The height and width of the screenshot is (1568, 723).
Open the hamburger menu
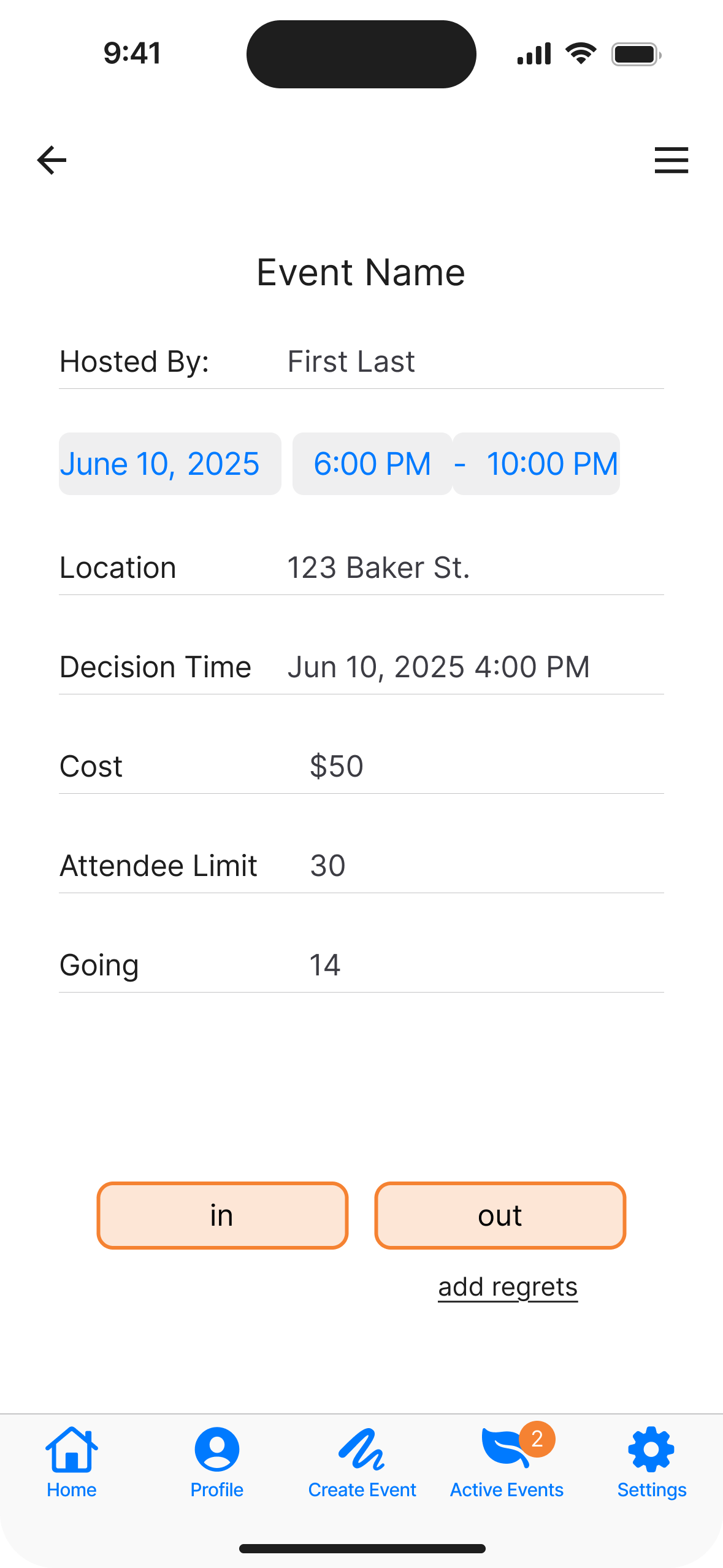[x=671, y=161]
